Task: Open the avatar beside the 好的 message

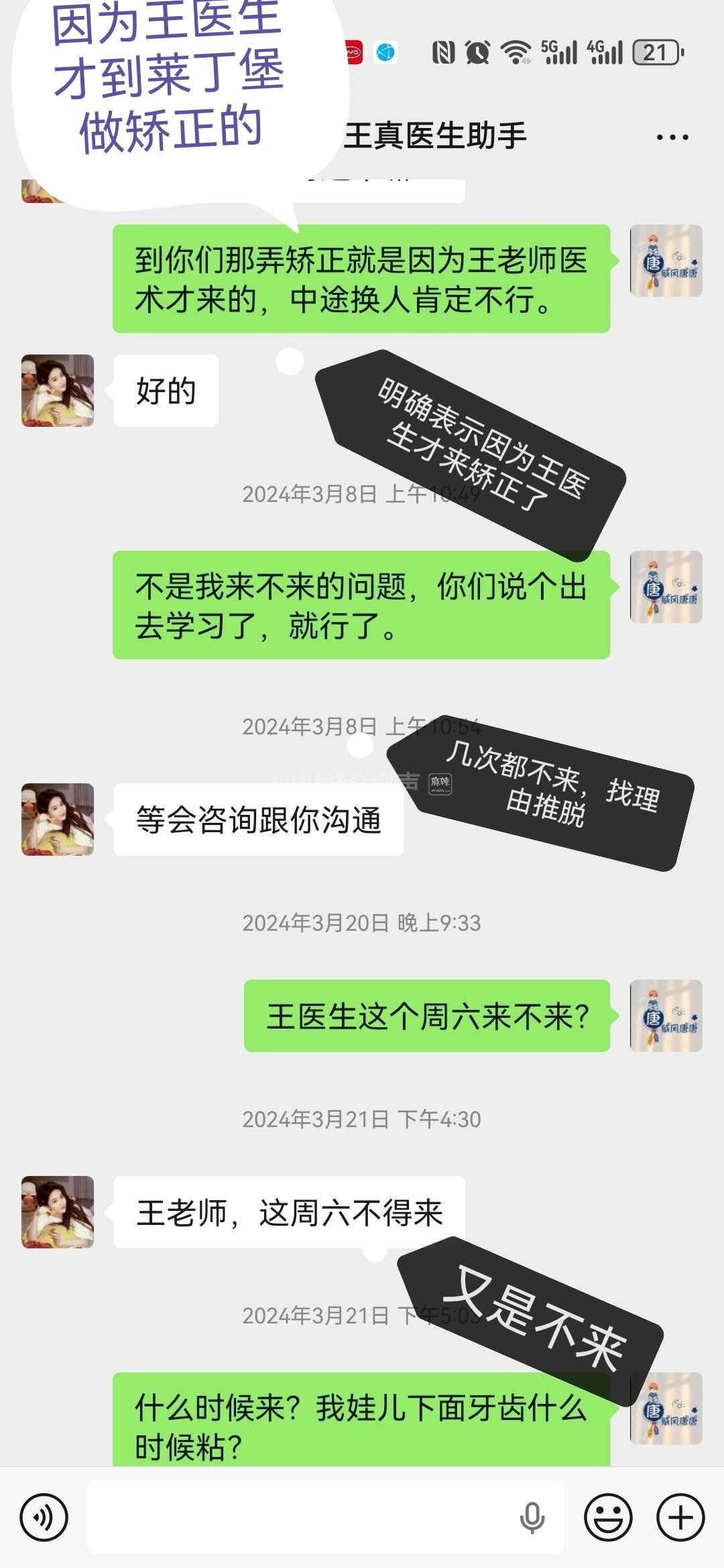Action: (58, 391)
